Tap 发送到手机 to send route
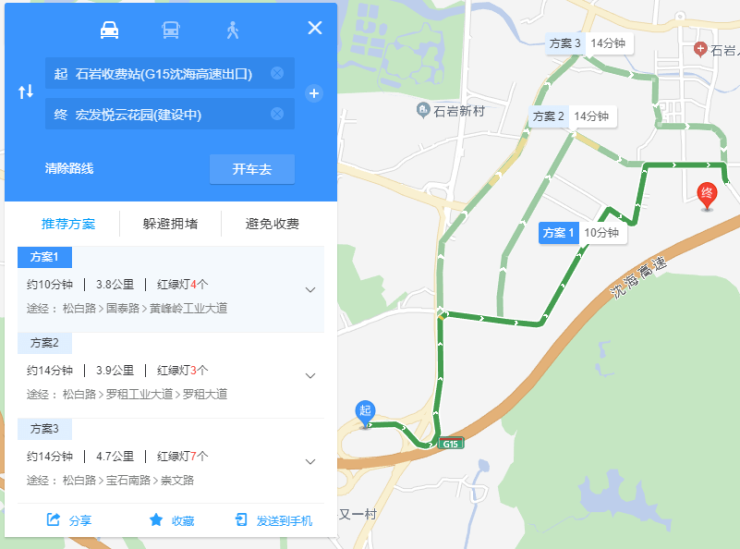 coord(274,520)
